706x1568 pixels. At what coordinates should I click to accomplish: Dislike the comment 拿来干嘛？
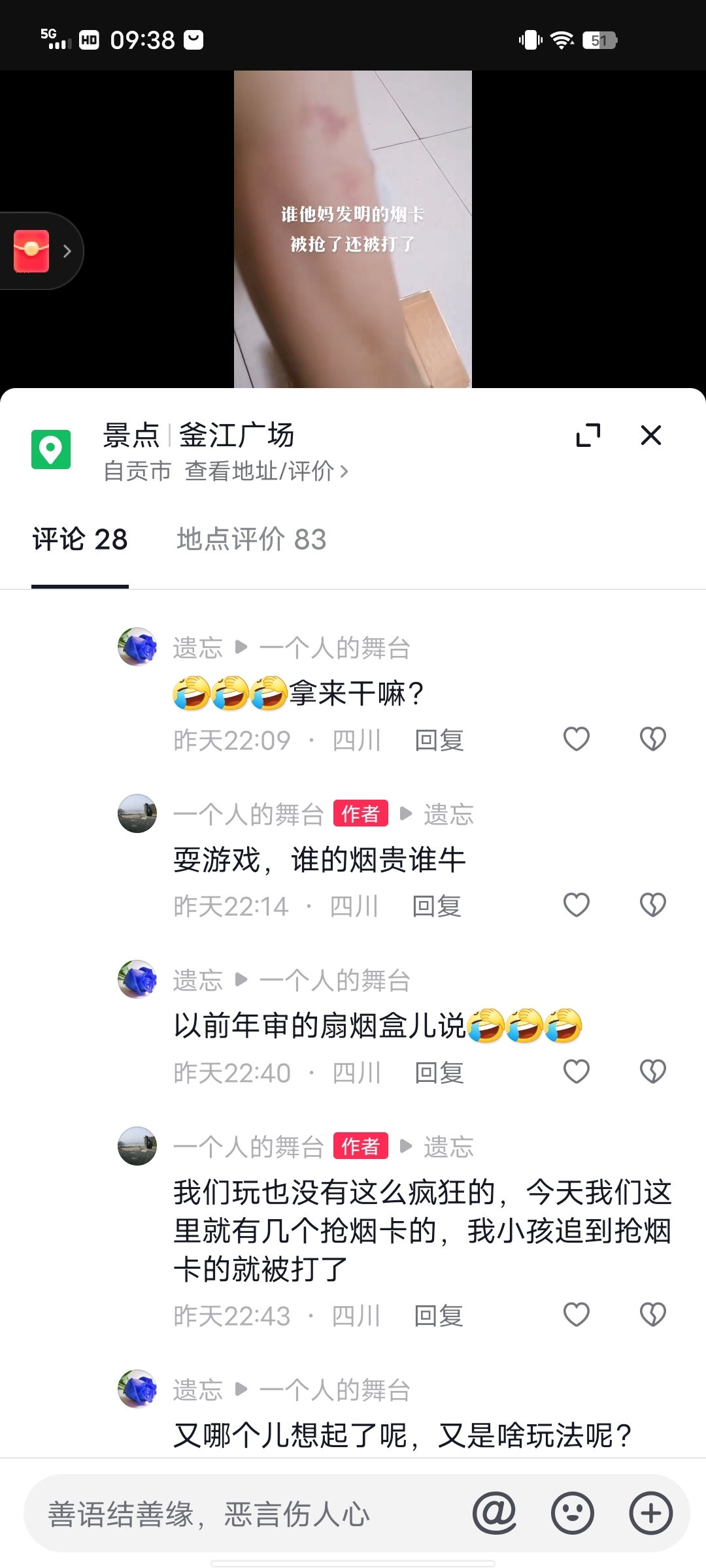click(x=652, y=739)
